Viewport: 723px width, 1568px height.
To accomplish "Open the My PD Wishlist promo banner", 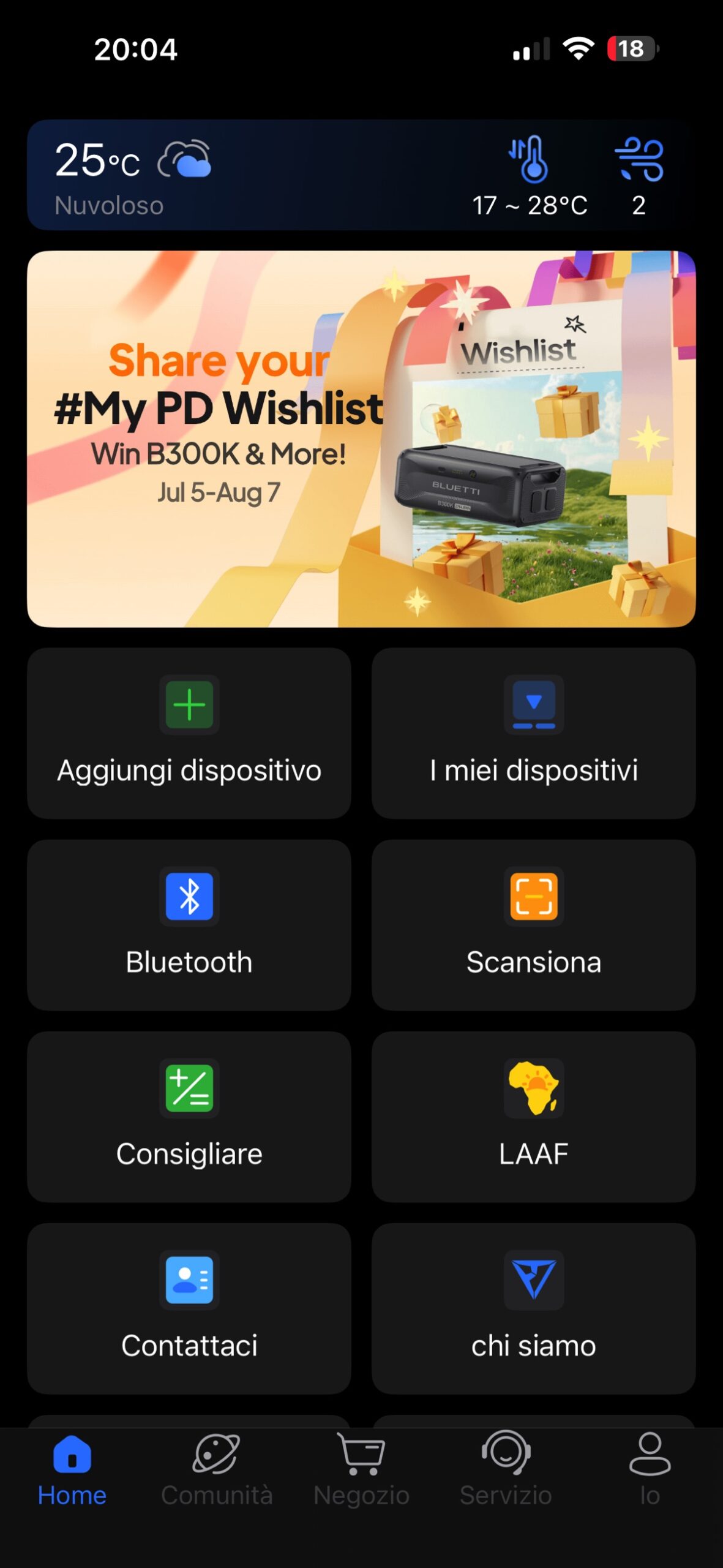I will (x=361, y=439).
